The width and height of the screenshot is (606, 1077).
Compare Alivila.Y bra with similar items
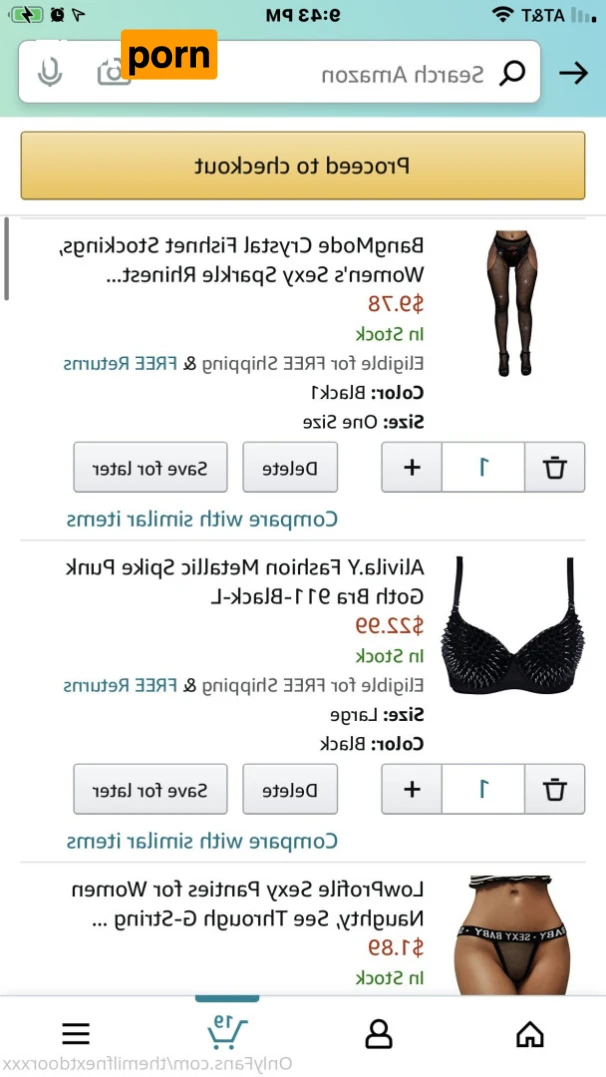[202, 841]
